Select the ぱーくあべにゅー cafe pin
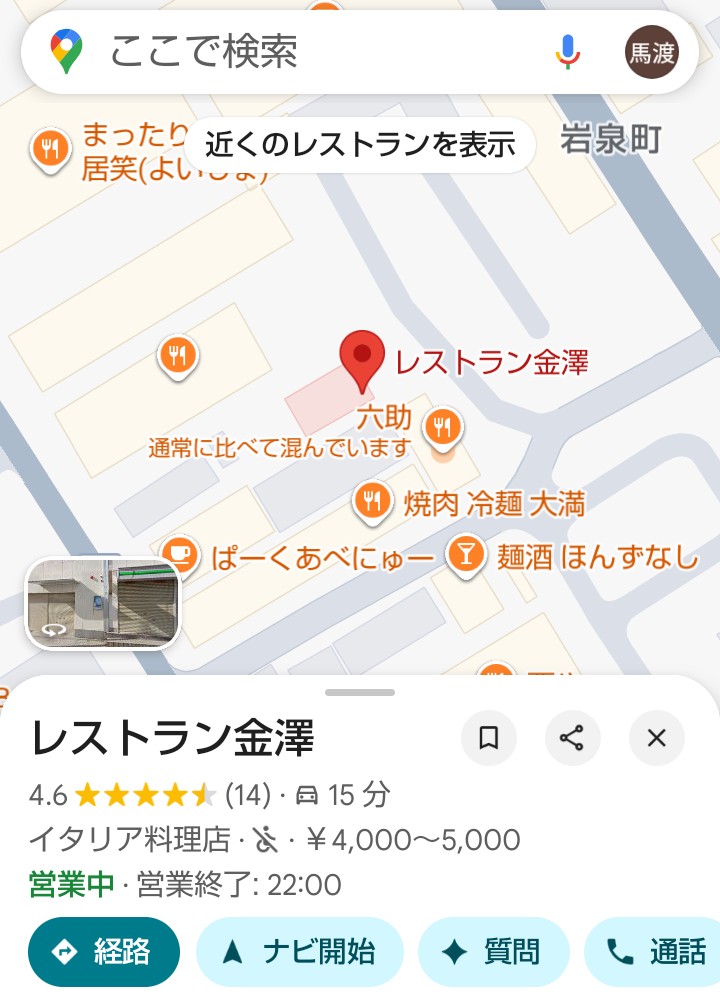Viewport: 720px width, 1006px height. tap(179, 554)
